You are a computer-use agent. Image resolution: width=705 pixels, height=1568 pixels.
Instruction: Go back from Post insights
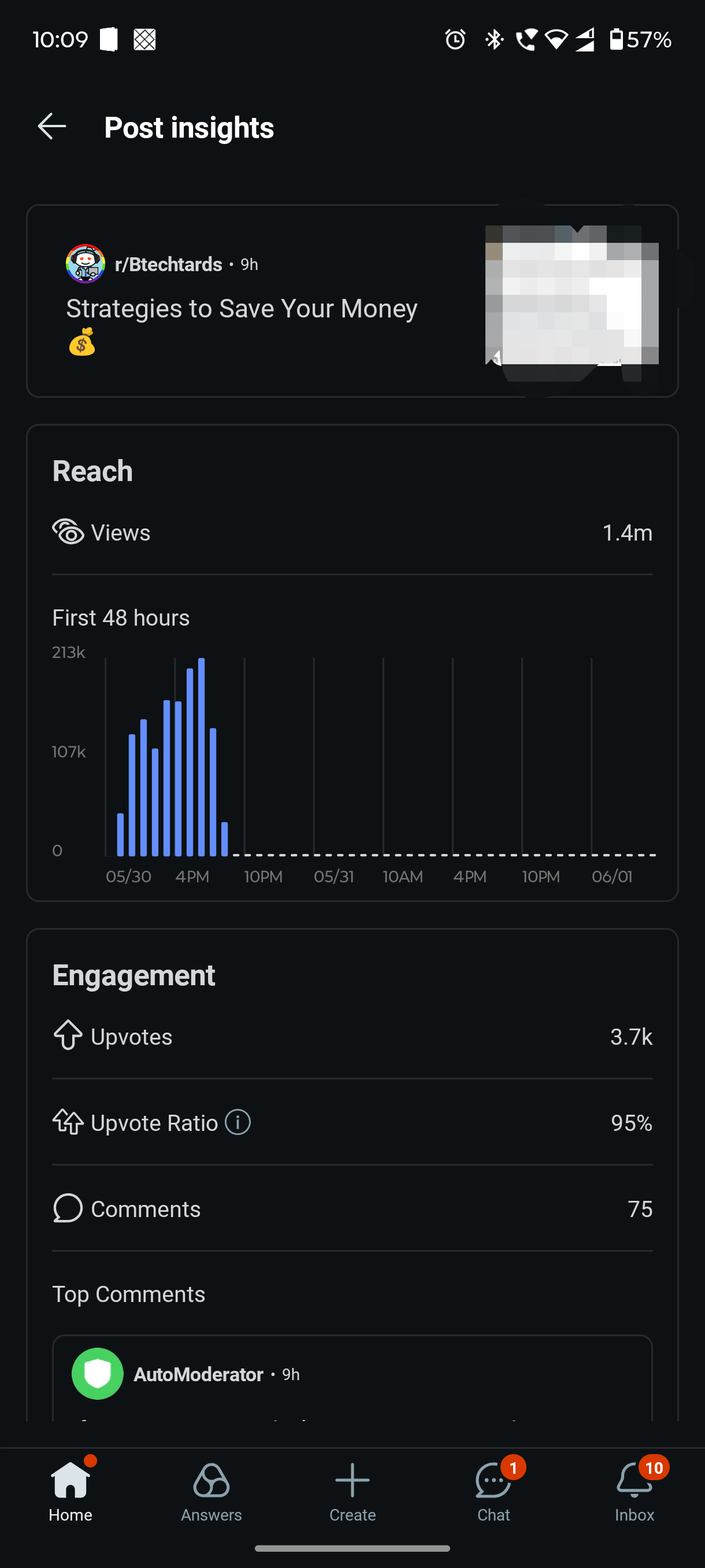[51, 127]
